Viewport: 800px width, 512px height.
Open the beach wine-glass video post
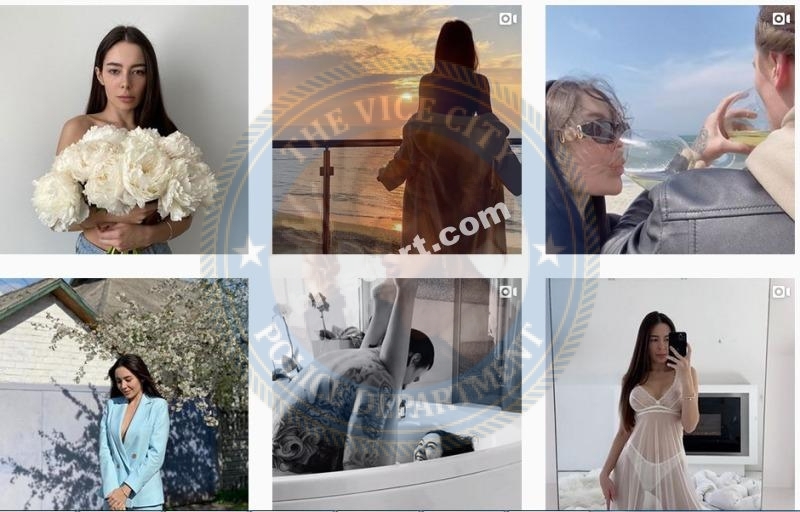(x=670, y=130)
